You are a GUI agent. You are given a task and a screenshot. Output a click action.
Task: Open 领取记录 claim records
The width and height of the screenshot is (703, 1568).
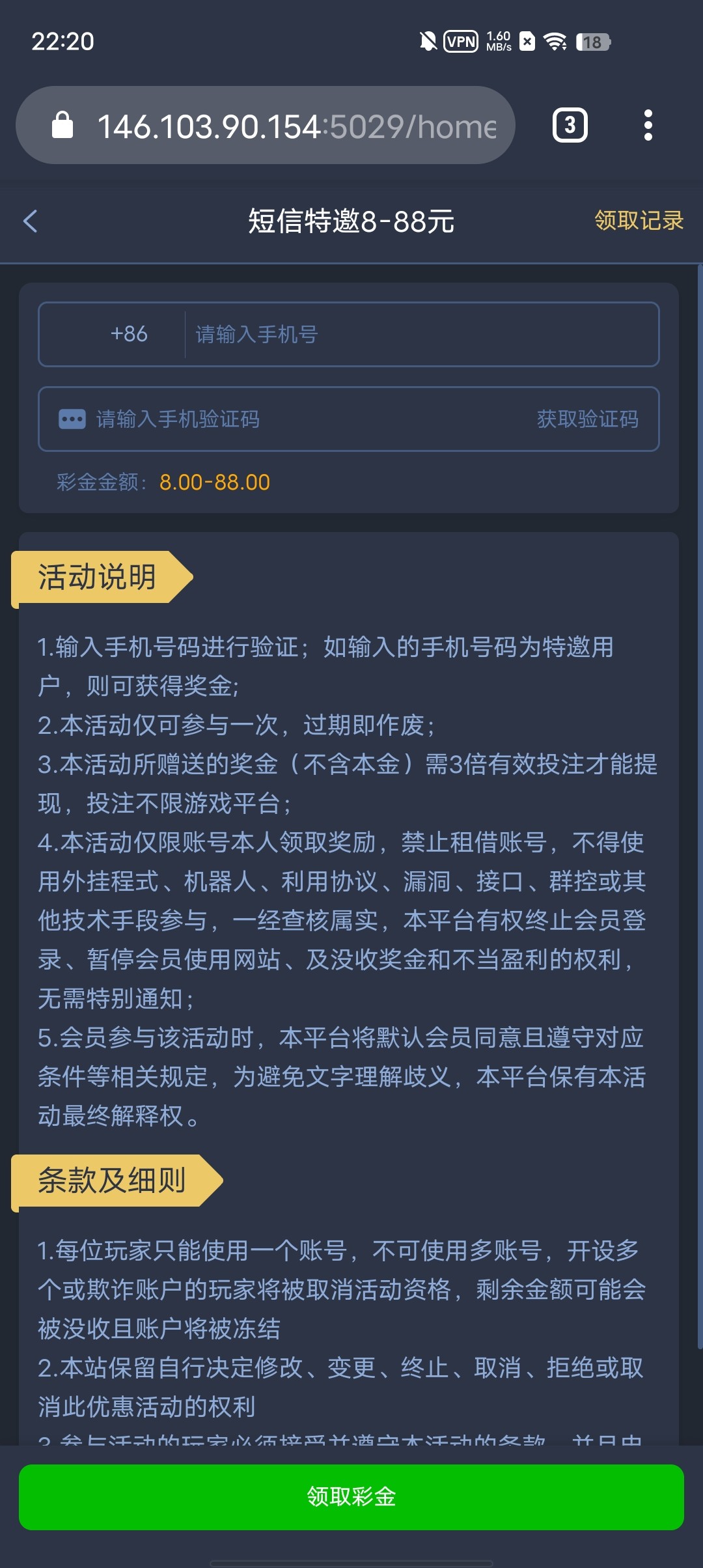tap(639, 221)
